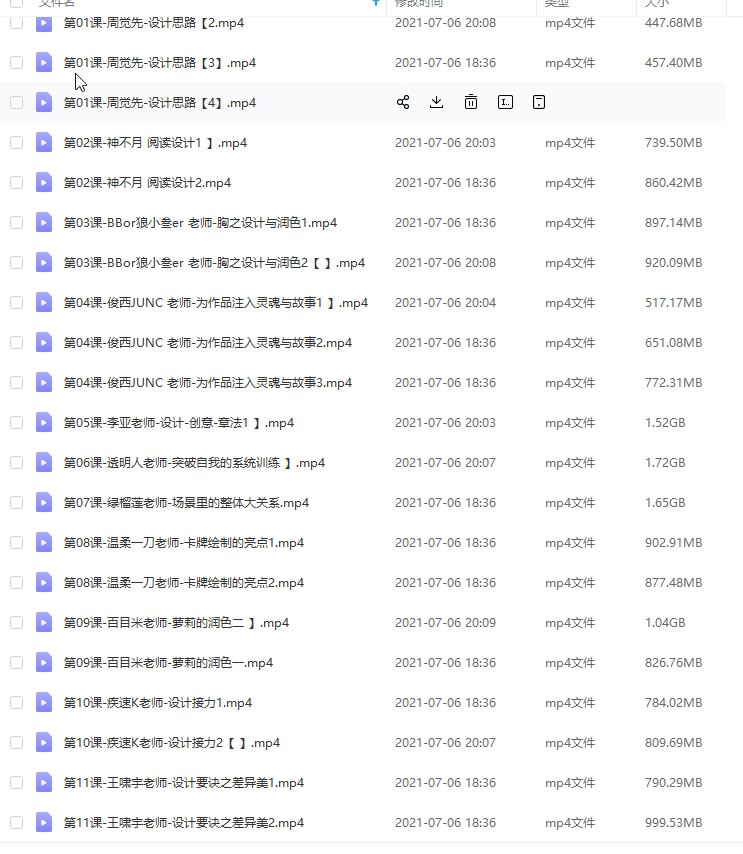
Task: Open 第11课-王啸宇老师-设计要诀之差异美1.mp4
Action: (183, 783)
